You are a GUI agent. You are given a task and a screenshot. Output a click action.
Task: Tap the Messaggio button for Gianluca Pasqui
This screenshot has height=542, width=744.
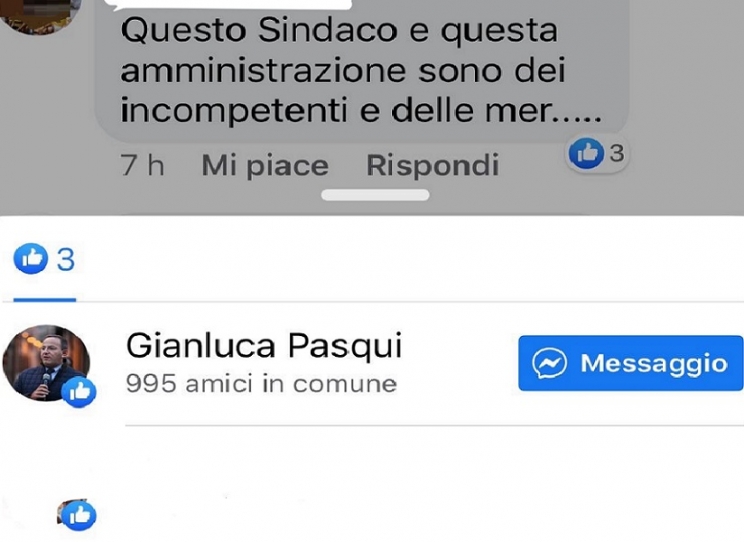pos(630,363)
